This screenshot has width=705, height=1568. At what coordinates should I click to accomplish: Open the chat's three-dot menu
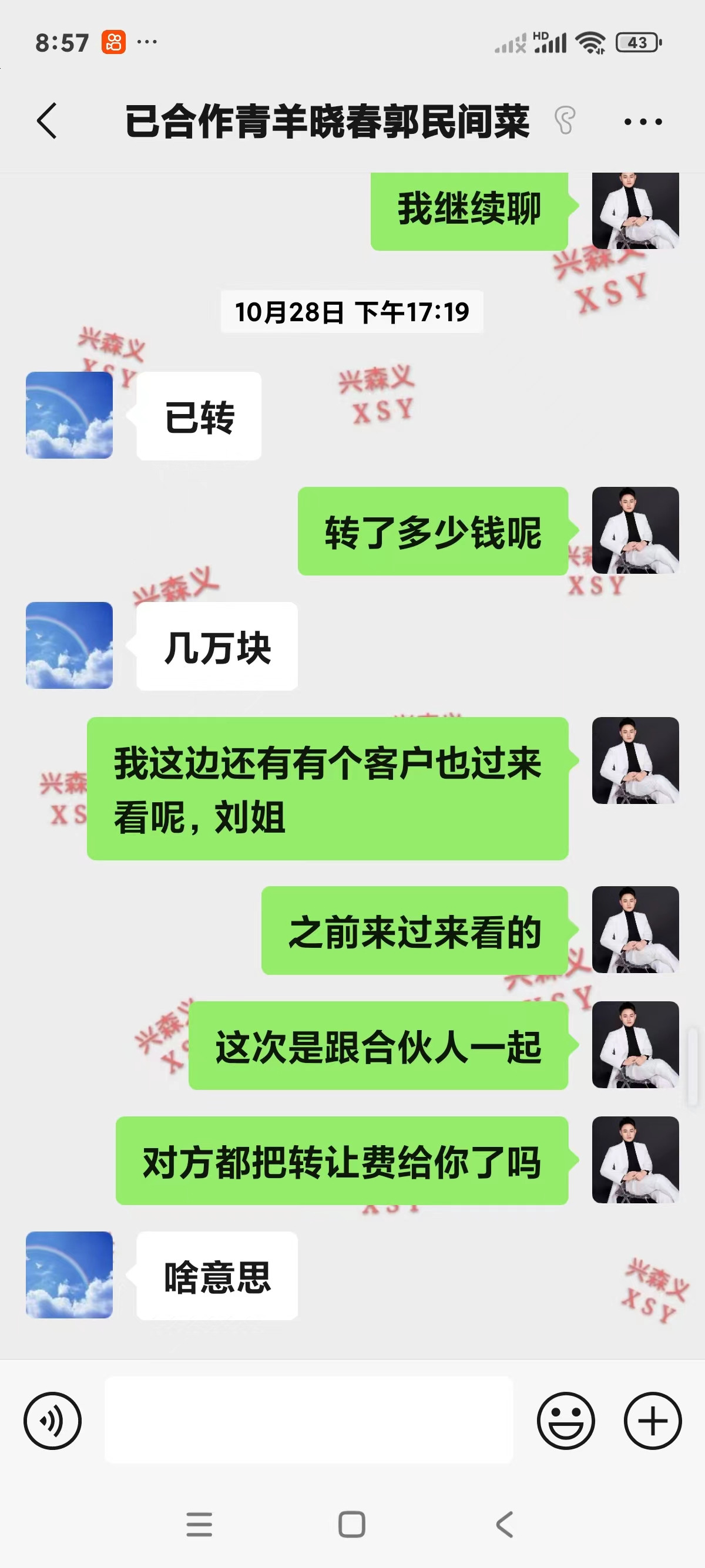643,122
